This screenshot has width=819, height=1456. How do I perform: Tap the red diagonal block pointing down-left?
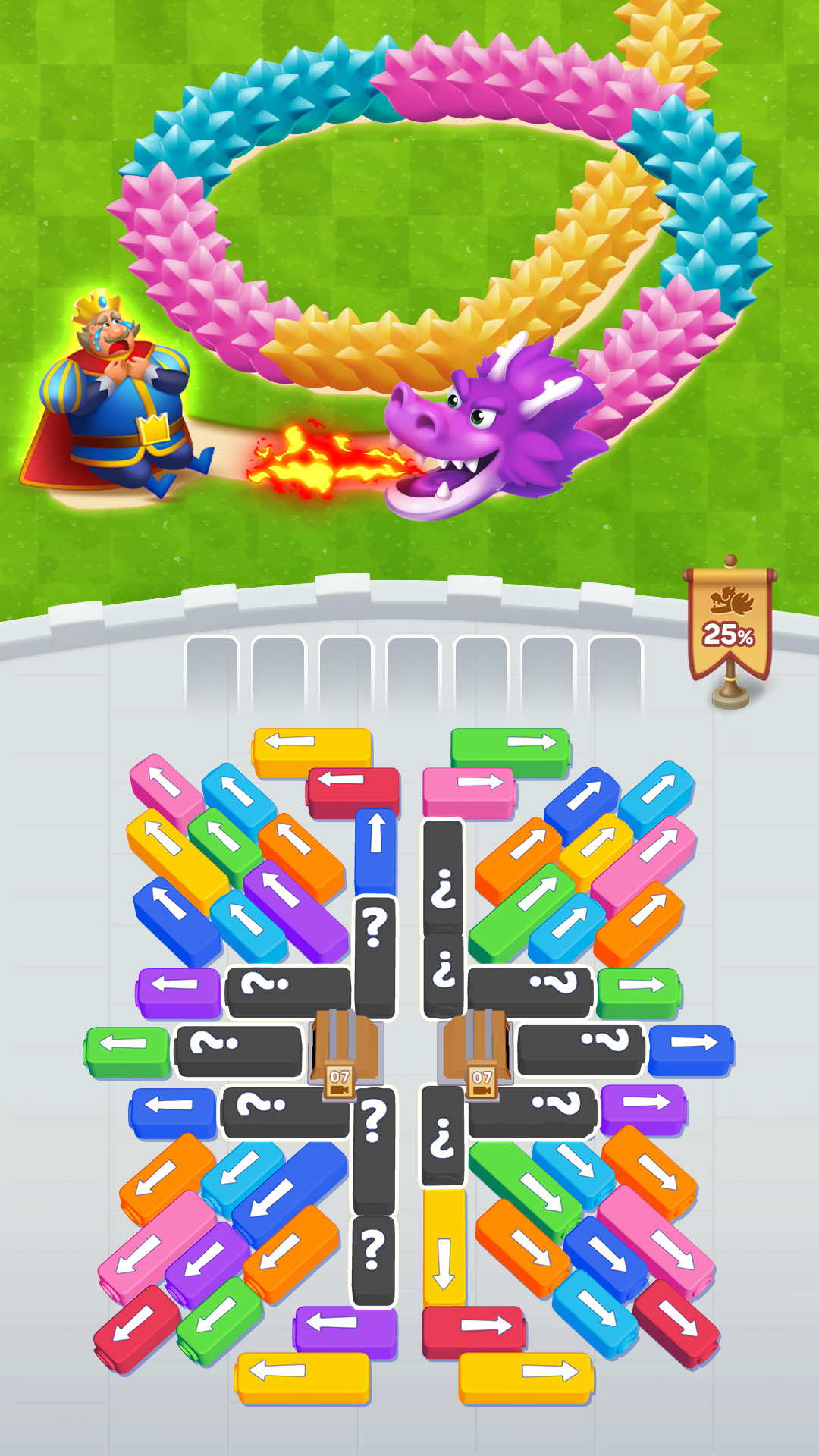tap(136, 1327)
